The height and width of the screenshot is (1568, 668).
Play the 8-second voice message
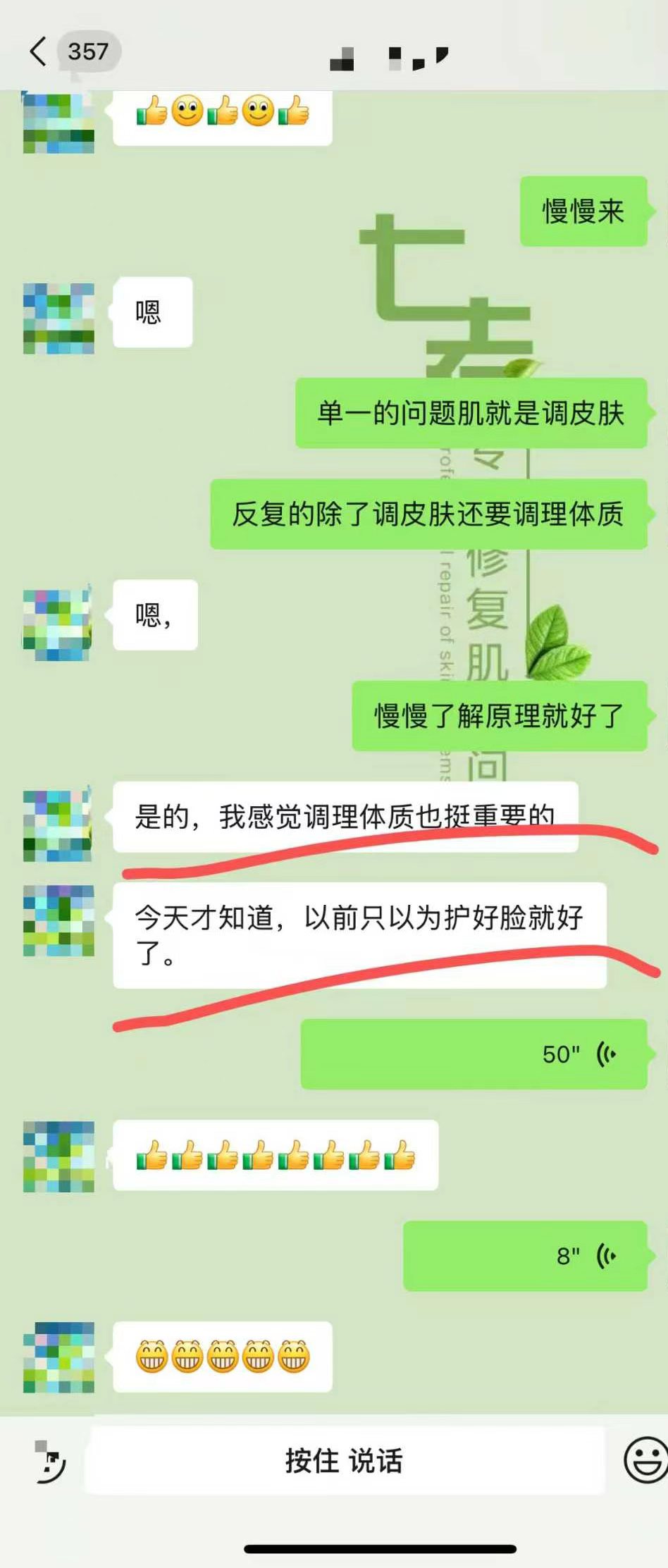point(525,1256)
